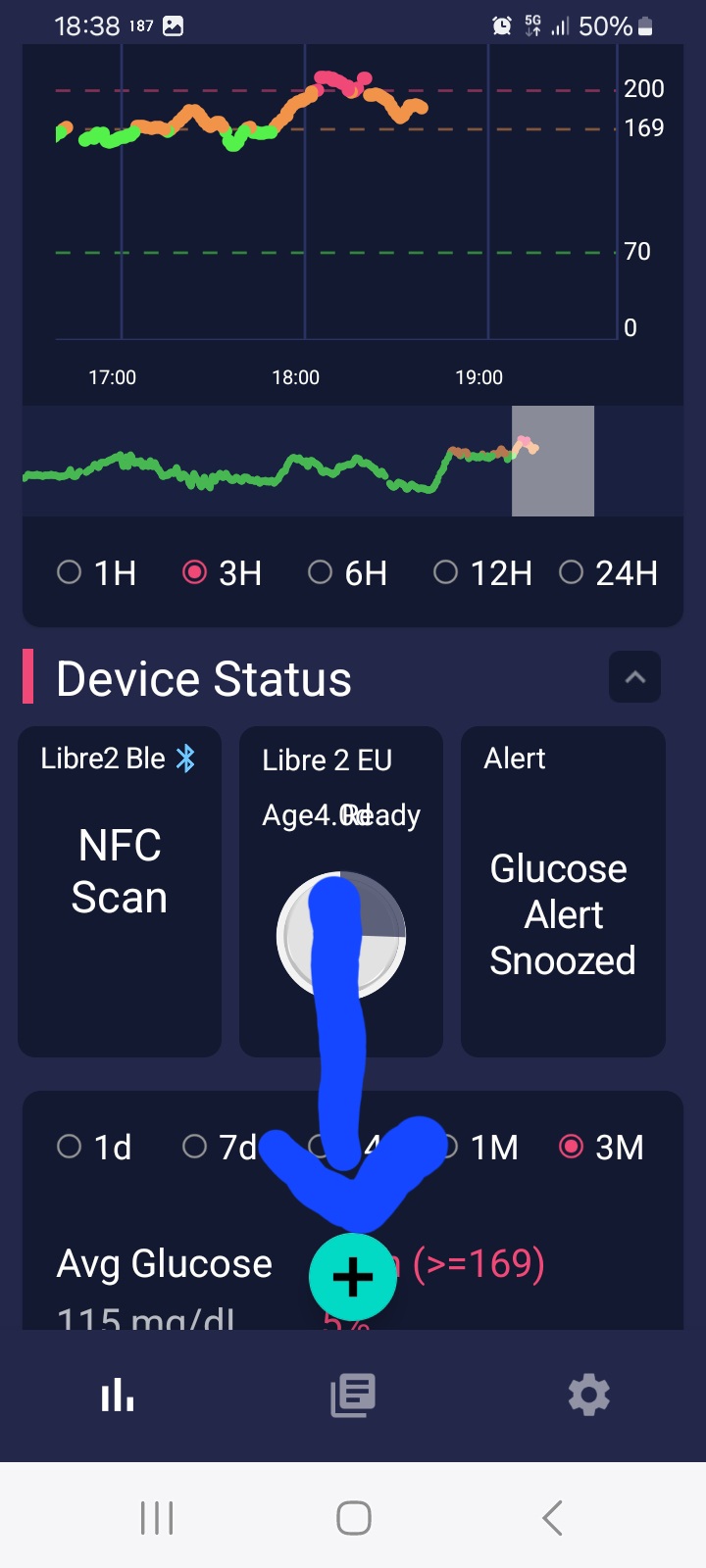This screenshot has height=1568, width=706.
Task: Select the 1d statistics period
Action: [x=94, y=1147]
